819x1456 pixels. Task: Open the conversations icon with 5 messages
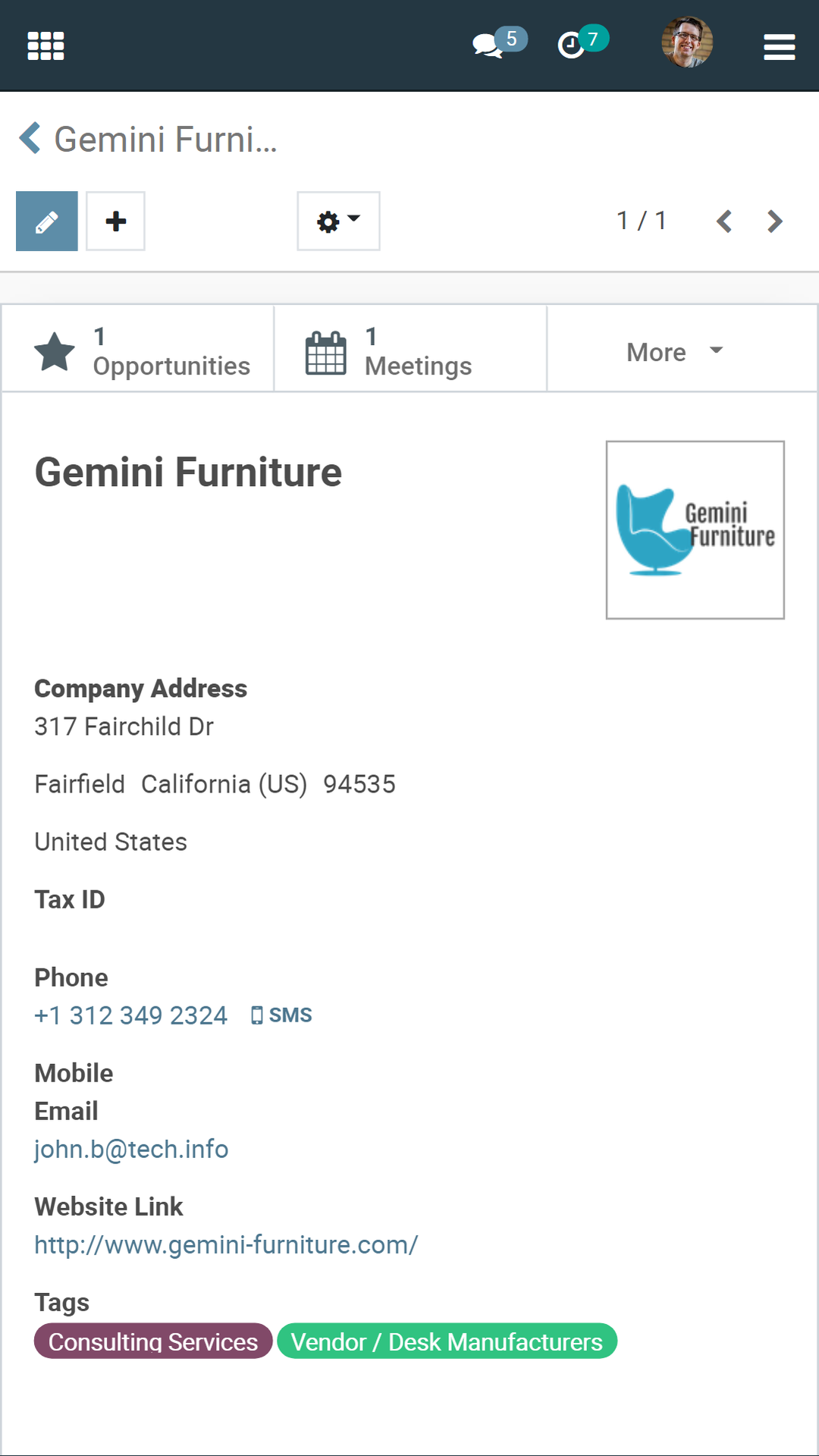click(x=489, y=45)
